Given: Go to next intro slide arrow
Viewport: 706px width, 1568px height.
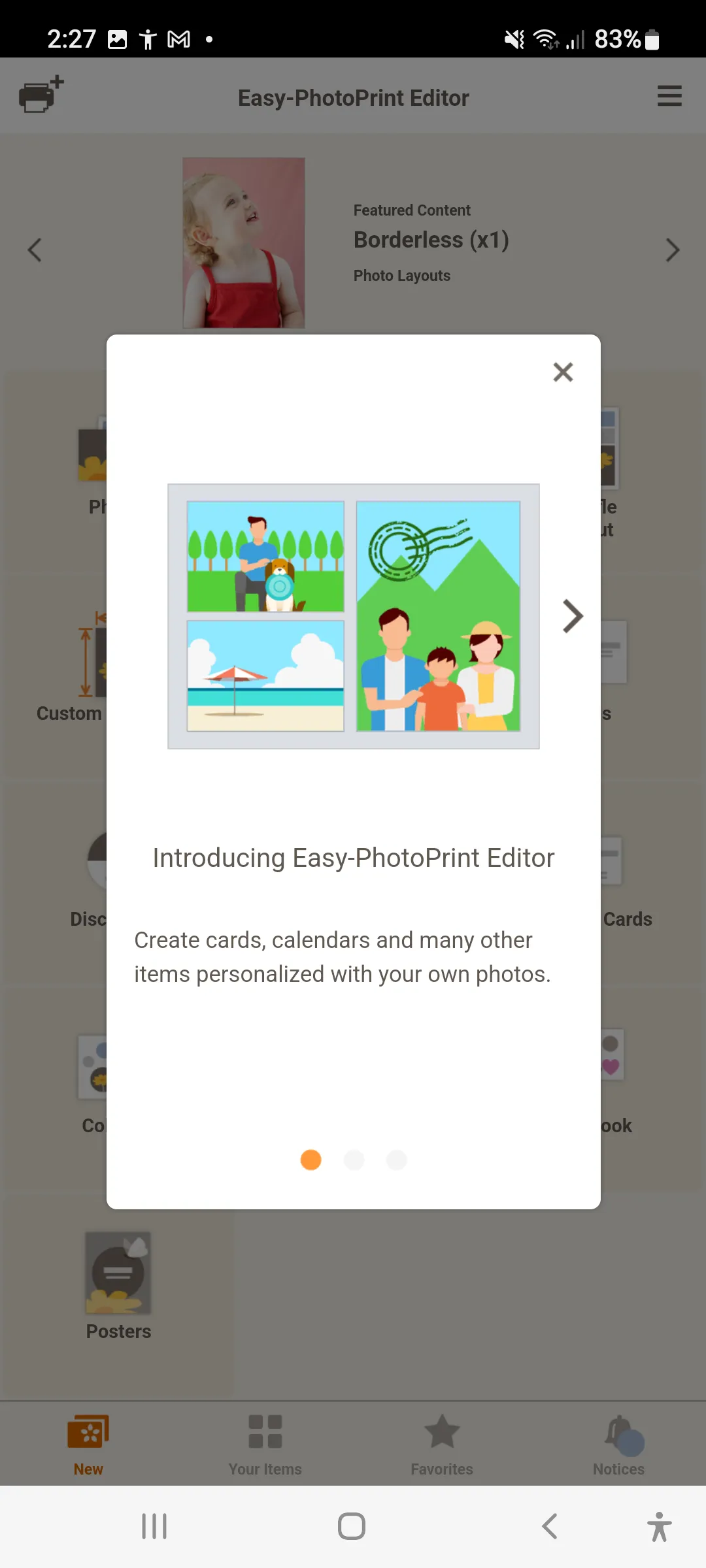Looking at the screenshot, I should point(572,616).
